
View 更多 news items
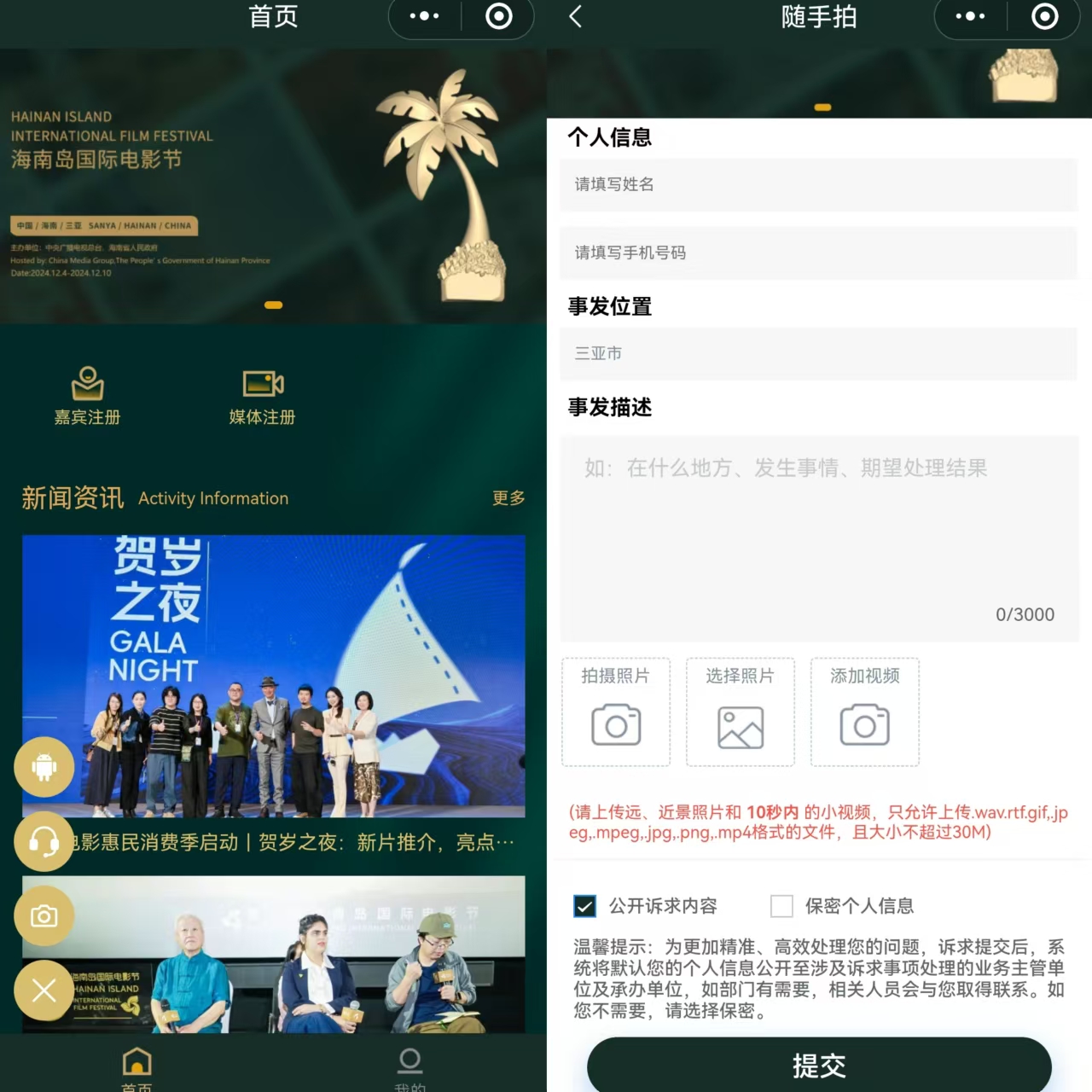[508, 498]
